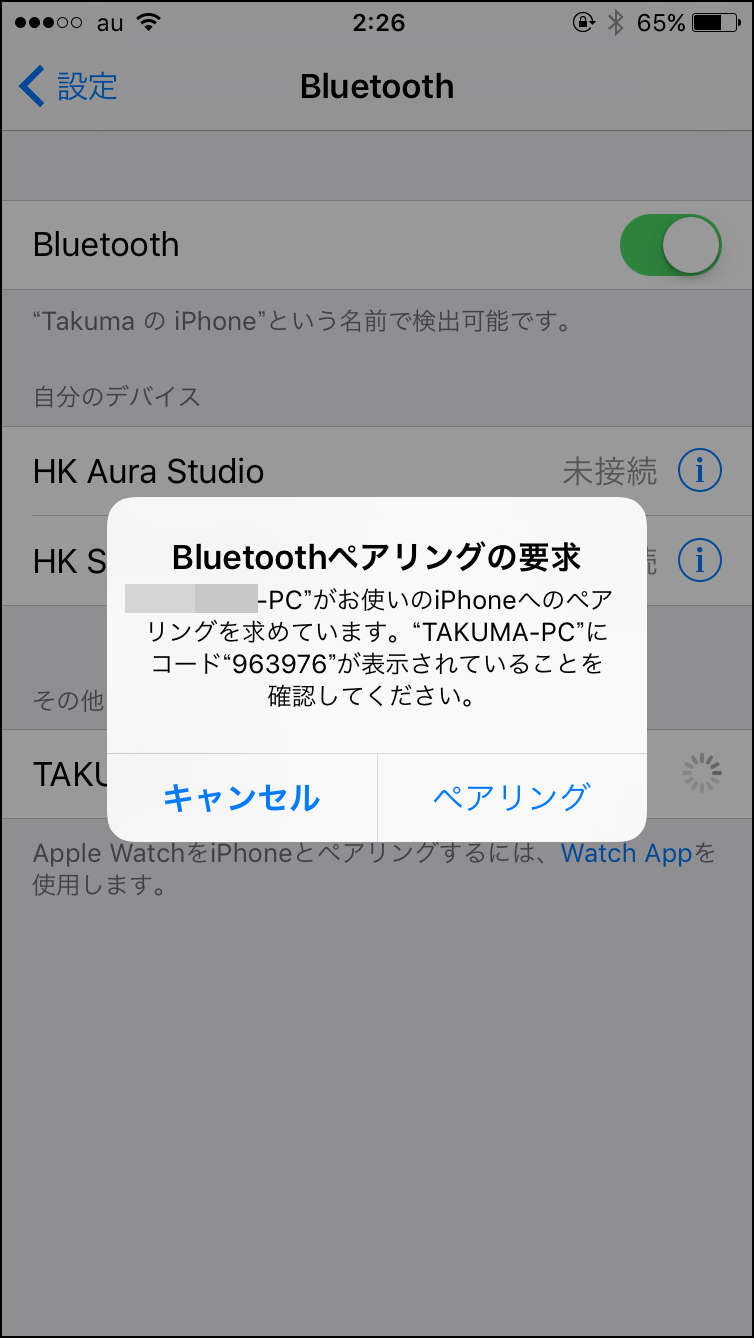The height and width of the screenshot is (1338, 754).
Task: Cancel the pairing request with キャンセル
Action: [241, 797]
